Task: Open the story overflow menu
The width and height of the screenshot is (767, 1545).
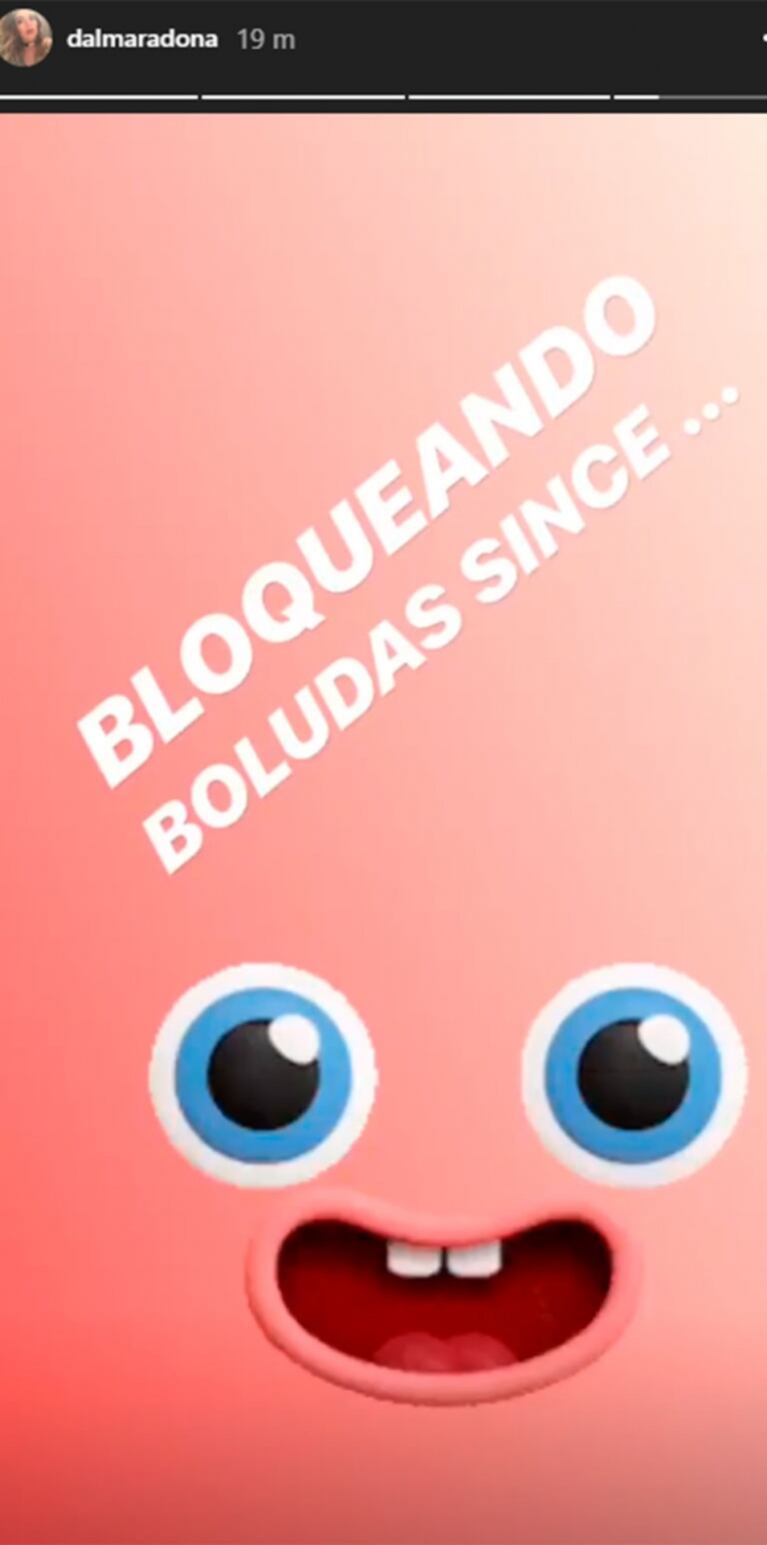Action: [x=762, y=39]
